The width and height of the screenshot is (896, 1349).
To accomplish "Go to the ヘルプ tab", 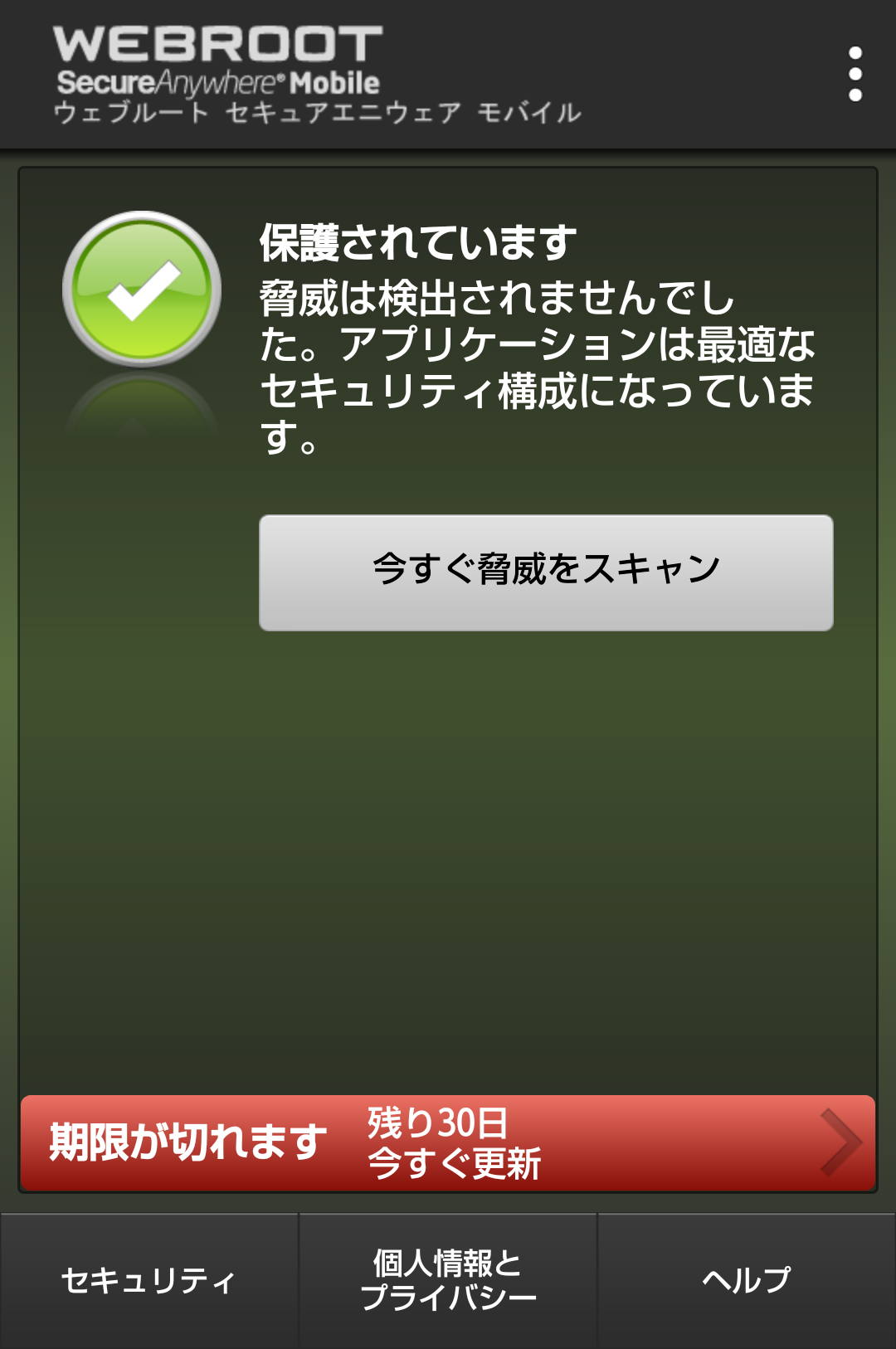I will (747, 1280).
